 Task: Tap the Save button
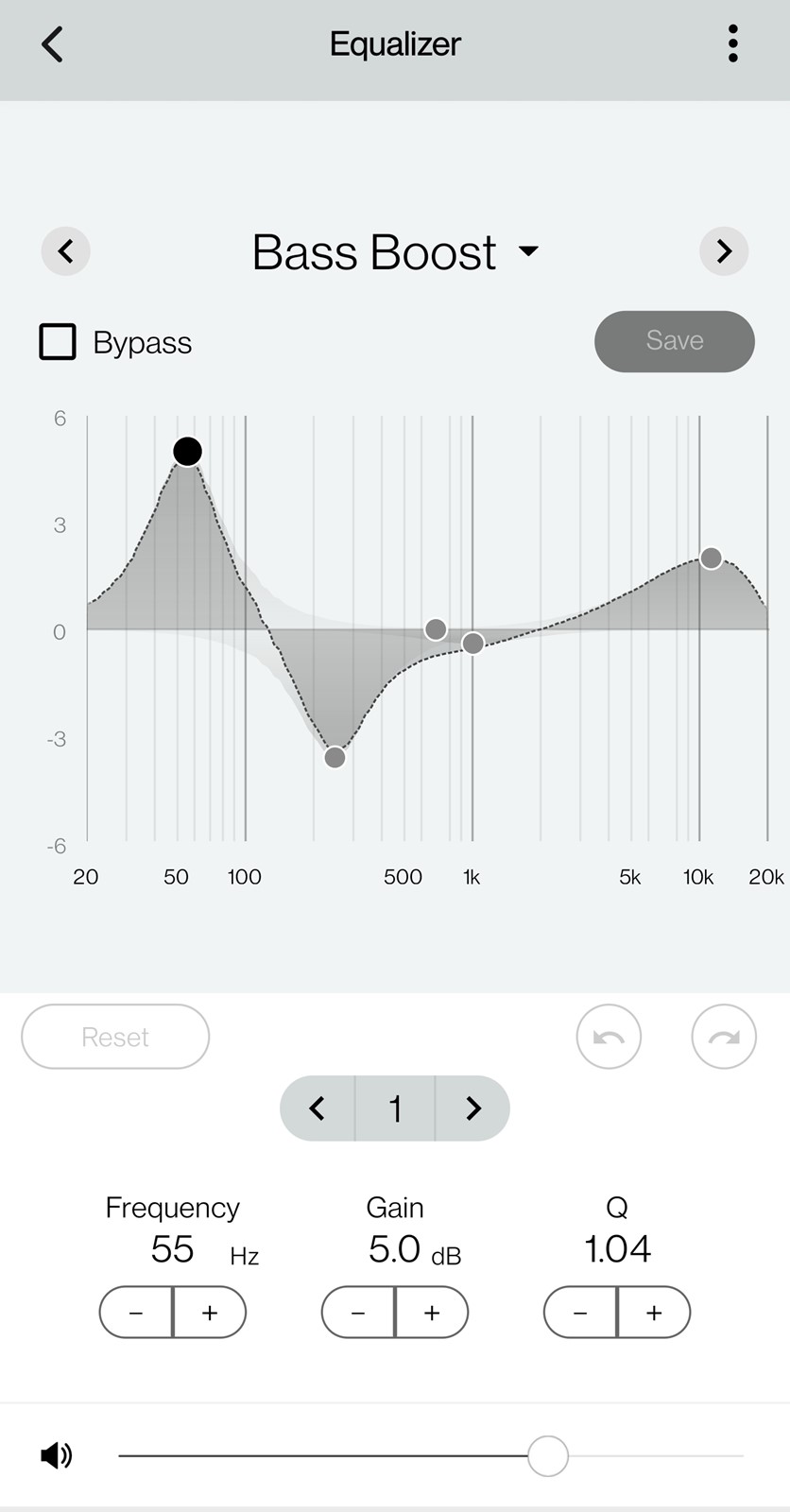tap(675, 341)
